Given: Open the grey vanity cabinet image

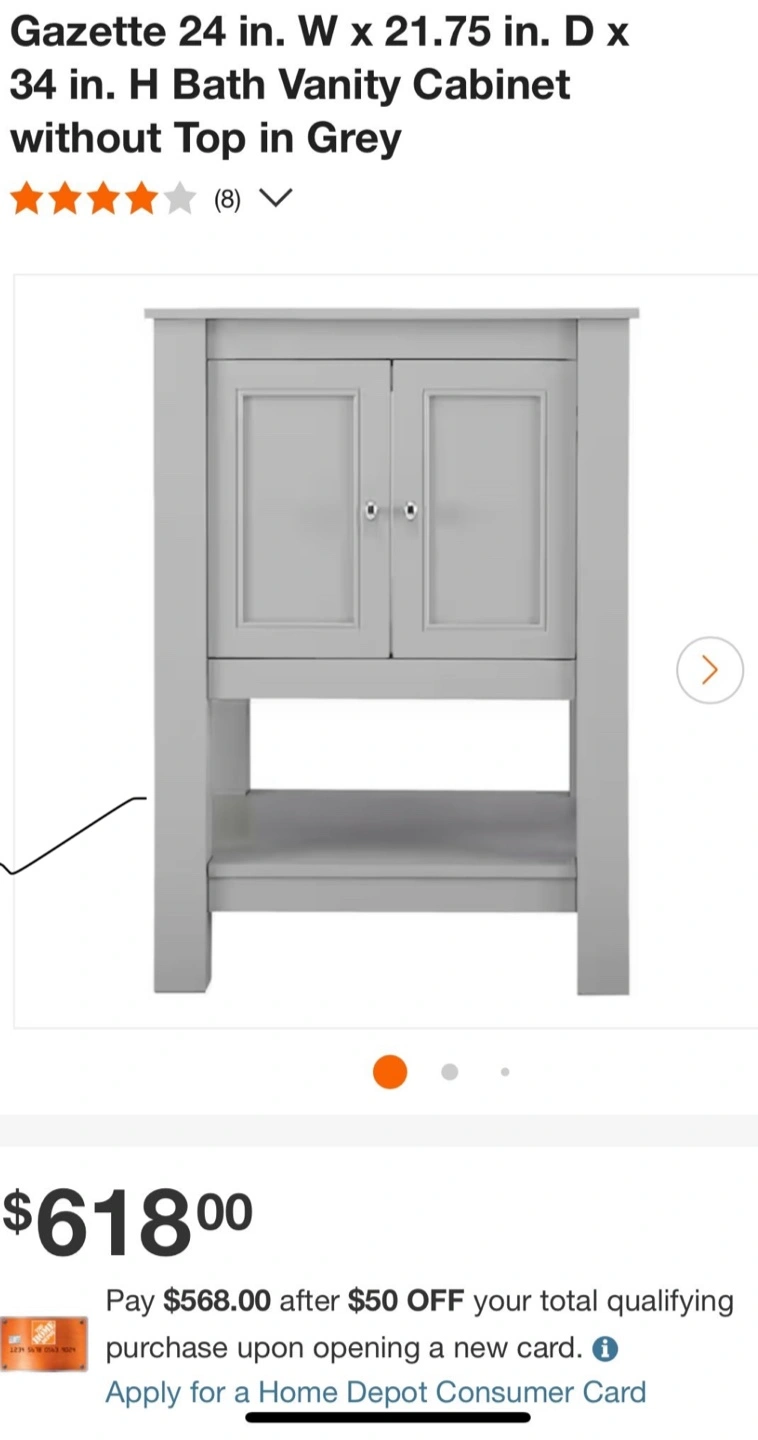Looking at the screenshot, I should [x=391, y=650].
